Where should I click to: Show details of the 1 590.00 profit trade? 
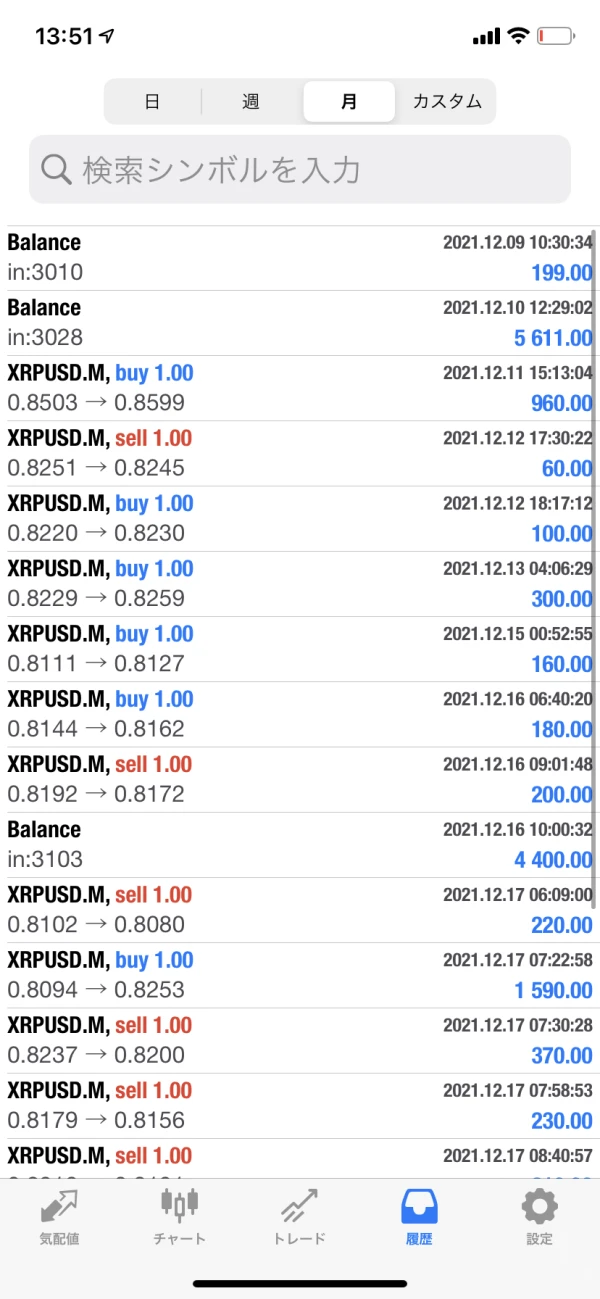[300, 975]
